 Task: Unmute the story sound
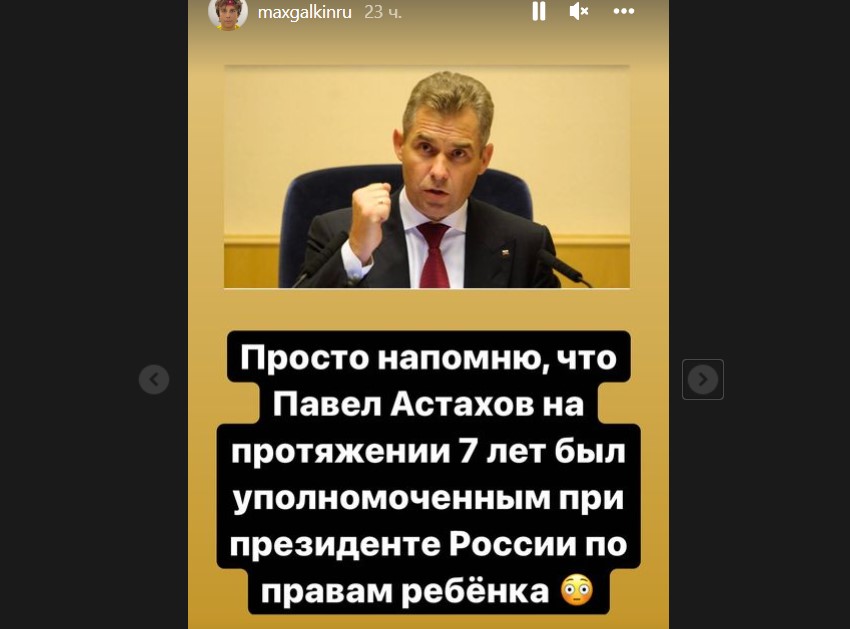(579, 12)
